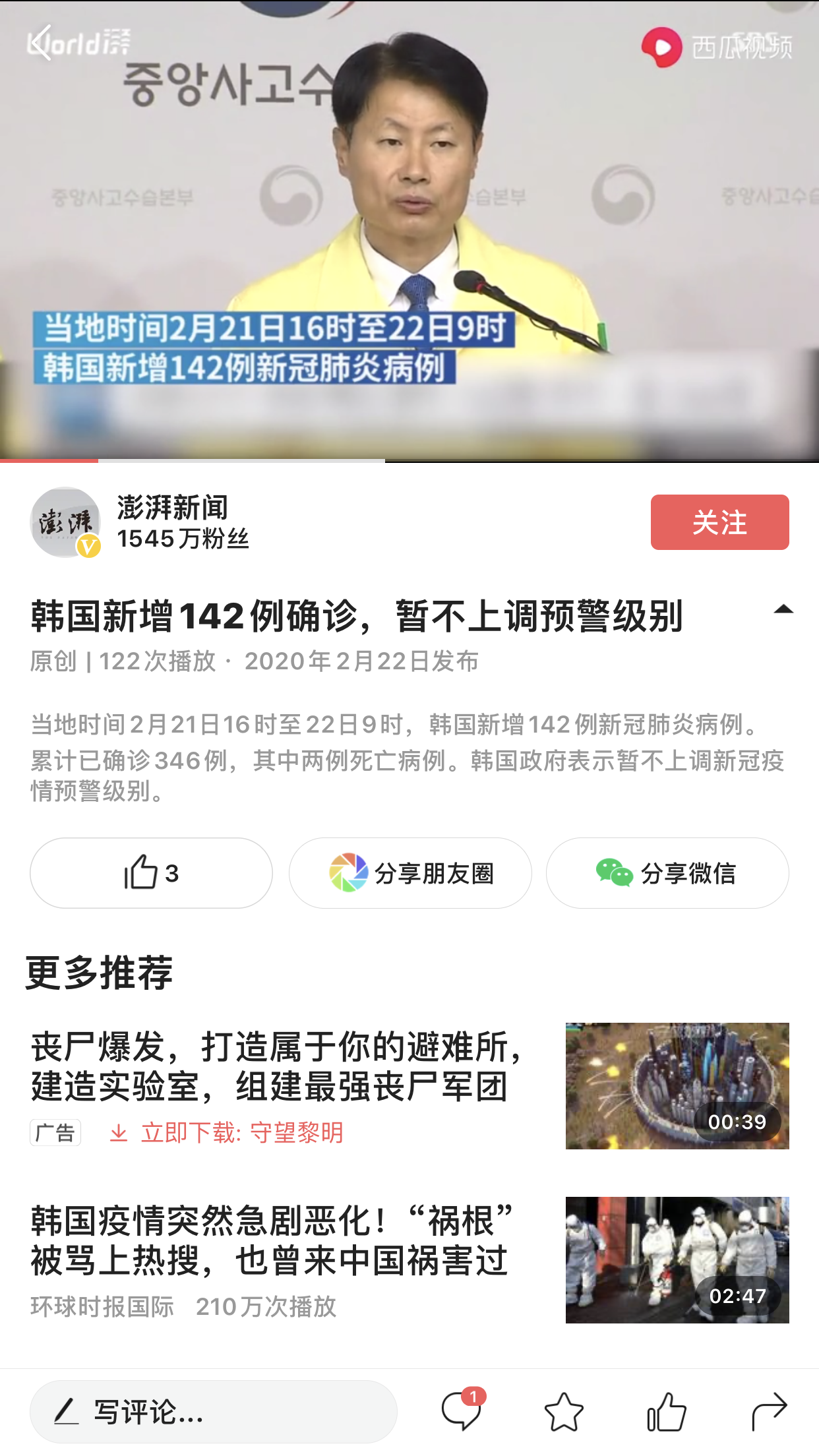Viewport: 819px width, 1456px height.
Task: View comments via the speech bubble icon
Action: coord(460,1412)
